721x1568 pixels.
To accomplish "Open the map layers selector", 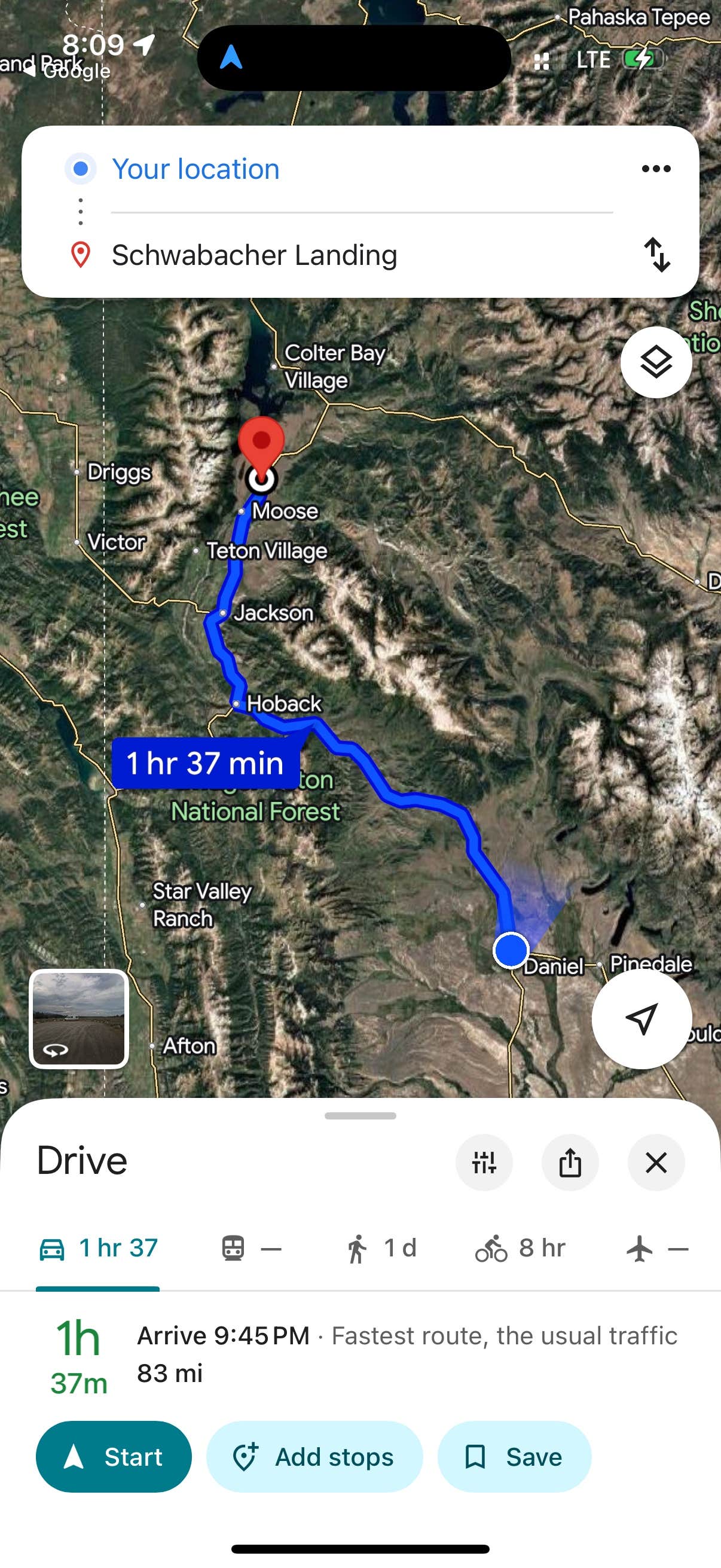I will [656, 362].
